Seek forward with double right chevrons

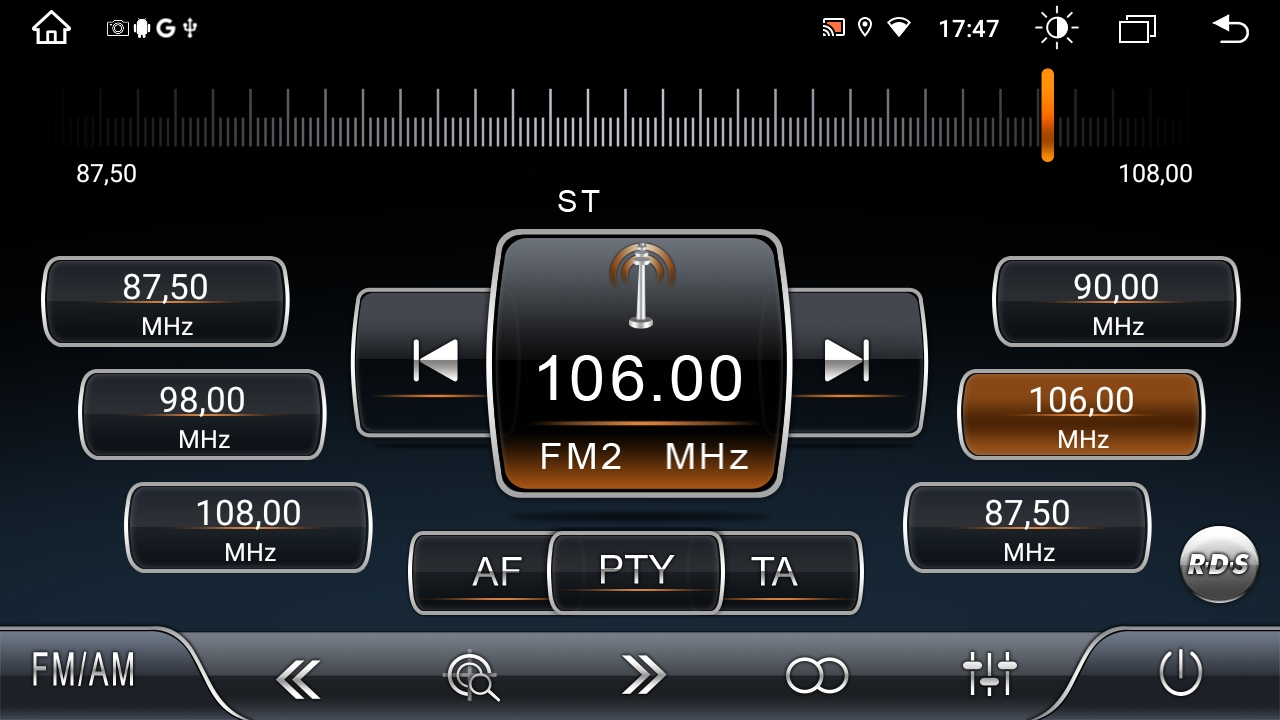coord(643,676)
